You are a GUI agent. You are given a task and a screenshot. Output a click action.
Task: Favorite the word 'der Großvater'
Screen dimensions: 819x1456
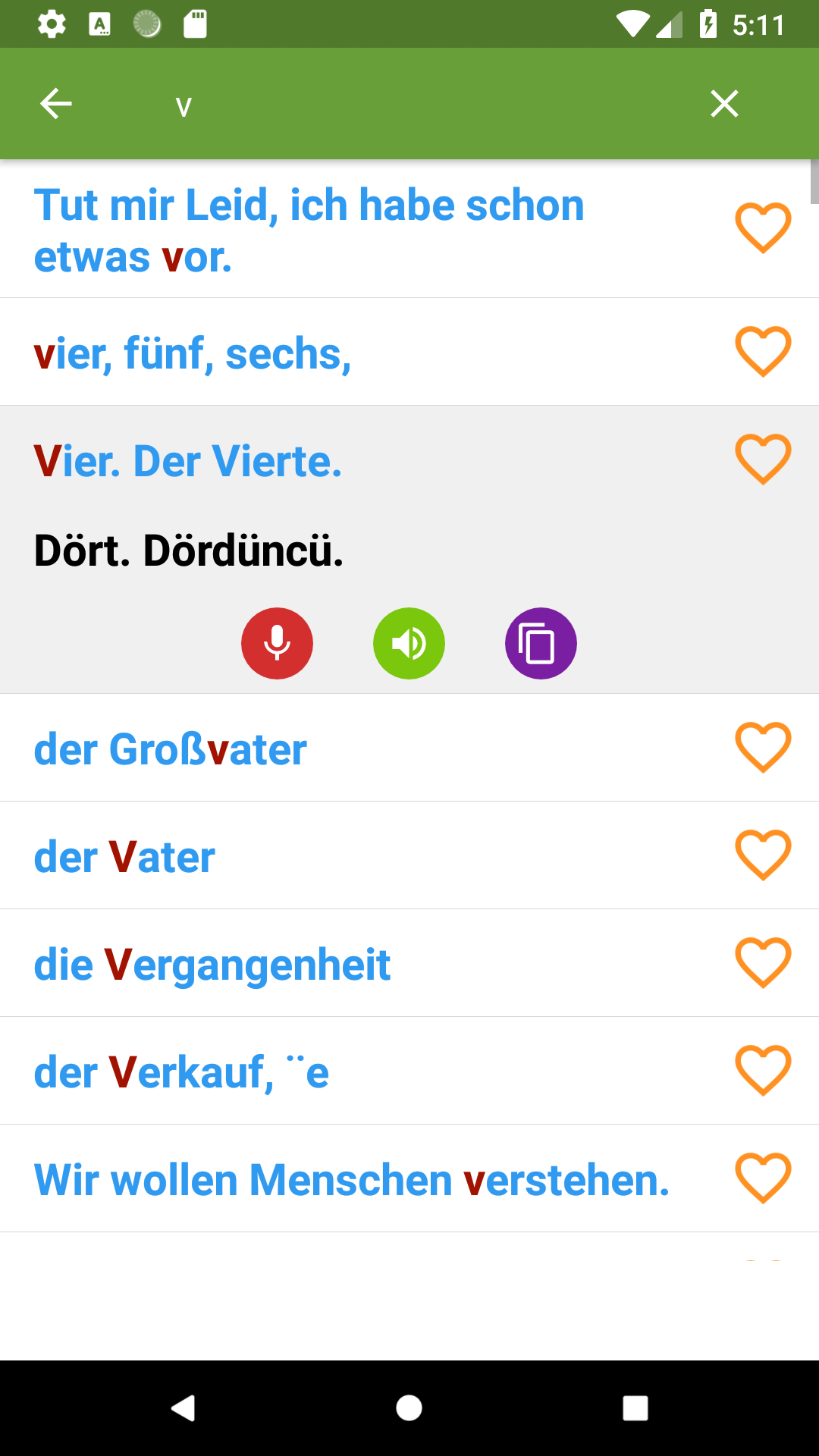(763, 748)
